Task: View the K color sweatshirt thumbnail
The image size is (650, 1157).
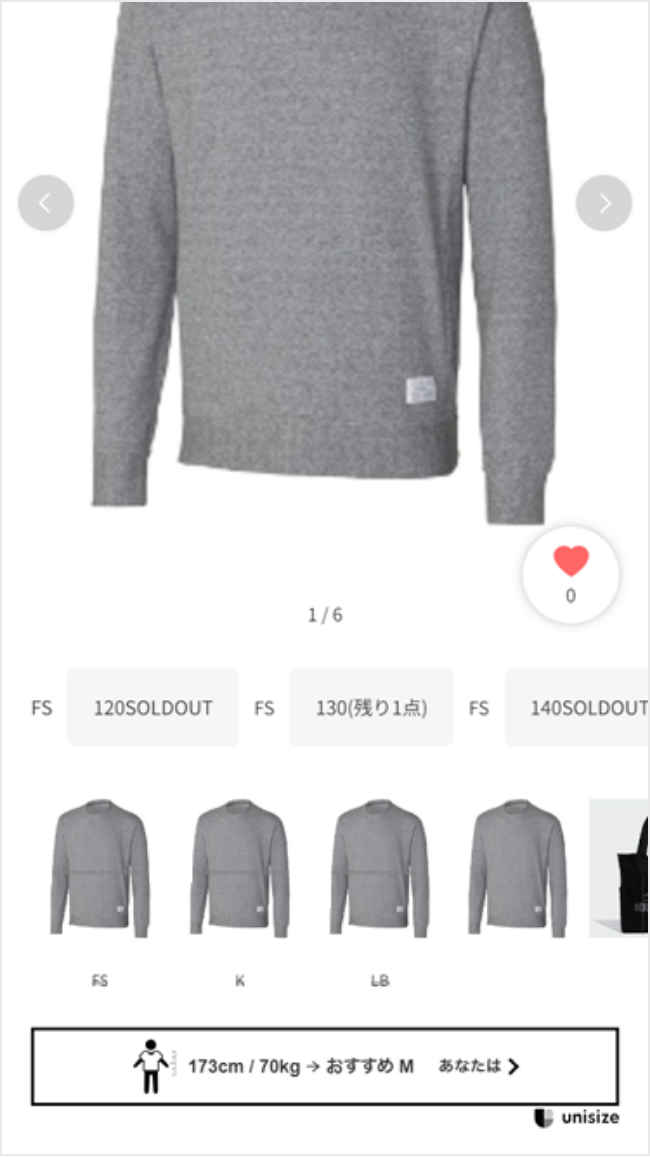Action: (239, 868)
